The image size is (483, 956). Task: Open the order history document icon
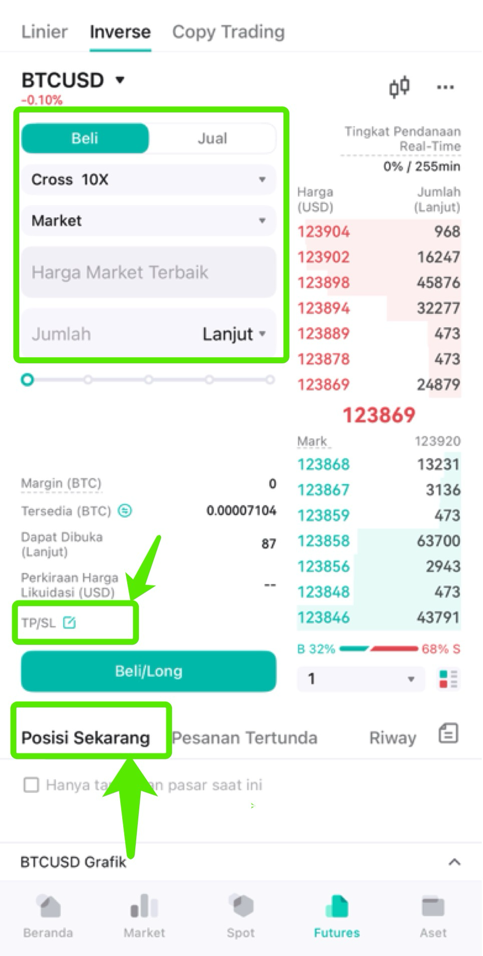[x=448, y=734]
